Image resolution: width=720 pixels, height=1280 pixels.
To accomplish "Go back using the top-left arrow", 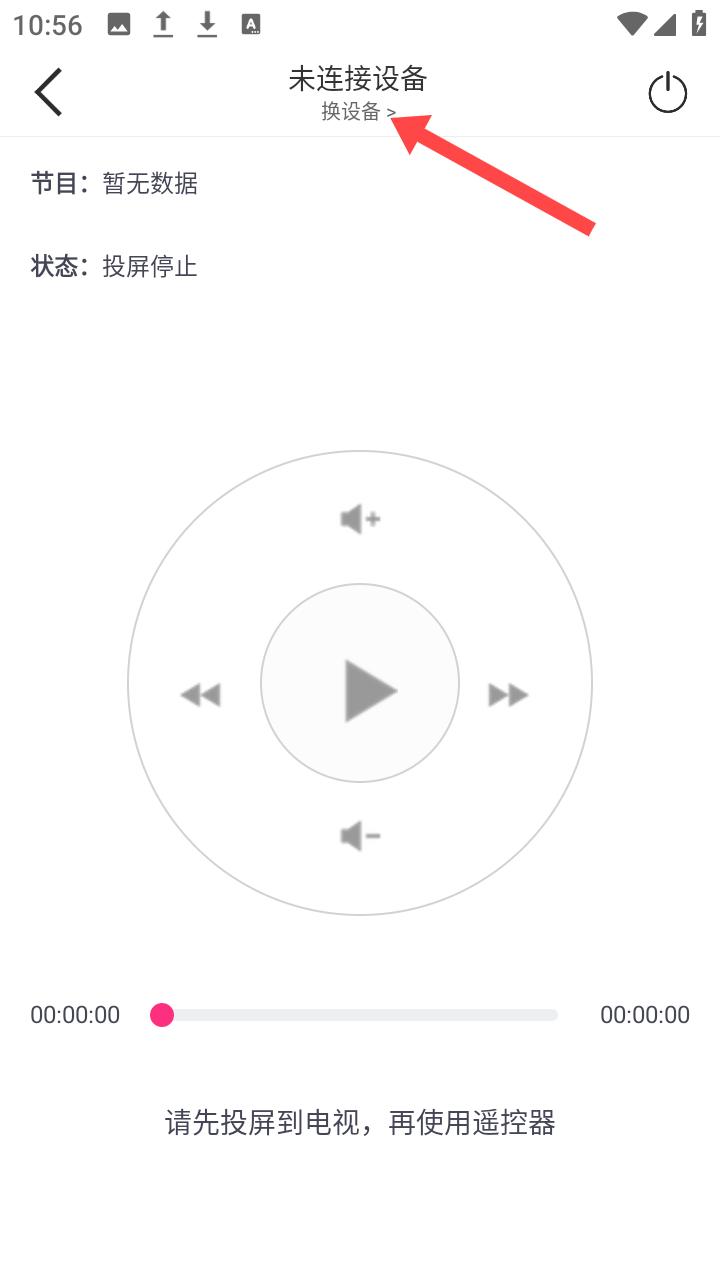I will (48, 93).
